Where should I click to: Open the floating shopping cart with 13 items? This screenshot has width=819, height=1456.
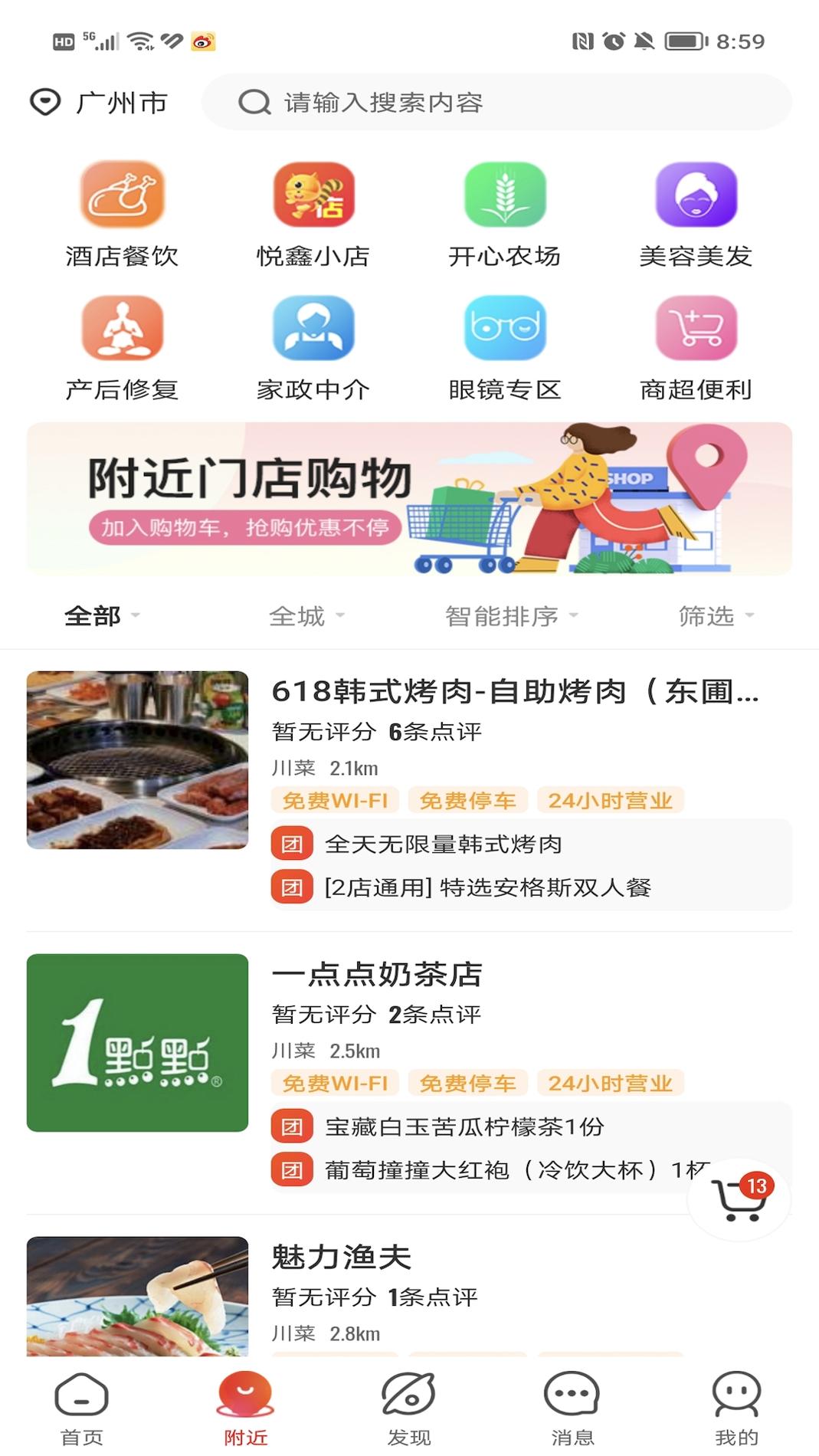[x=737, y=1199]
